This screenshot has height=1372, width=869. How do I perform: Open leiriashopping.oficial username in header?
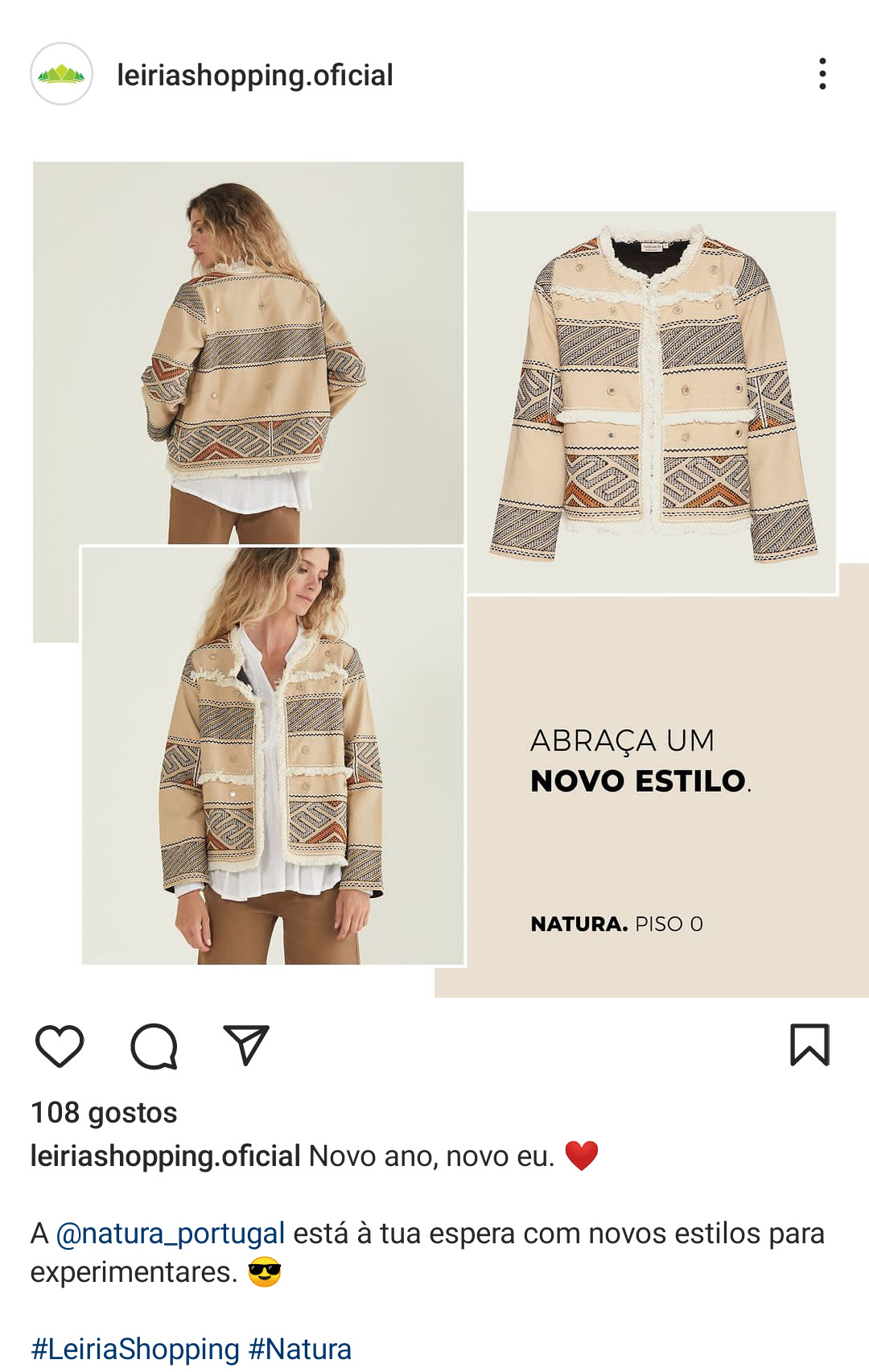pyautogui.click(x=255, y=75)
